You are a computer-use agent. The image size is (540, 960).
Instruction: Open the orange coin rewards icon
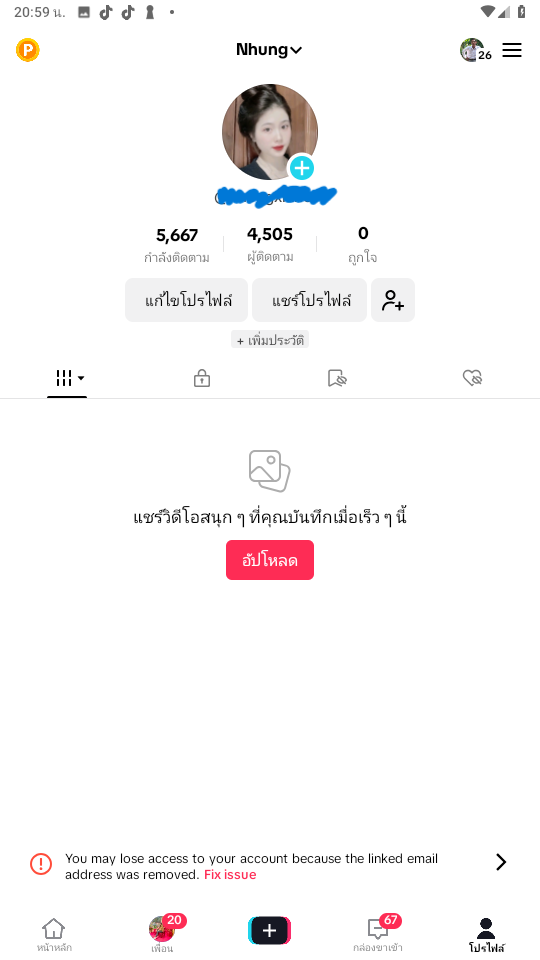[x=28, y=50]
